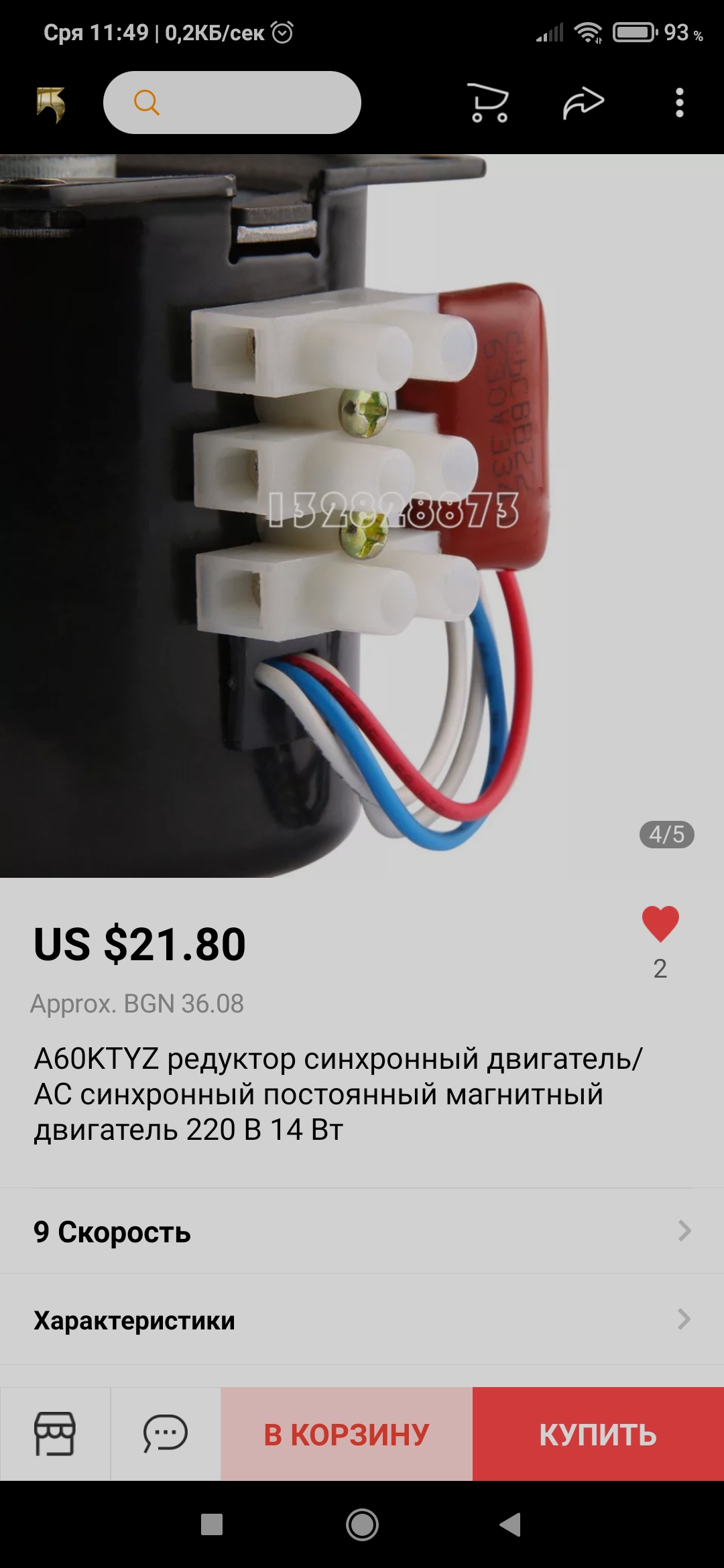Toggle the red heart wishlist icon

tap(660, 925)
